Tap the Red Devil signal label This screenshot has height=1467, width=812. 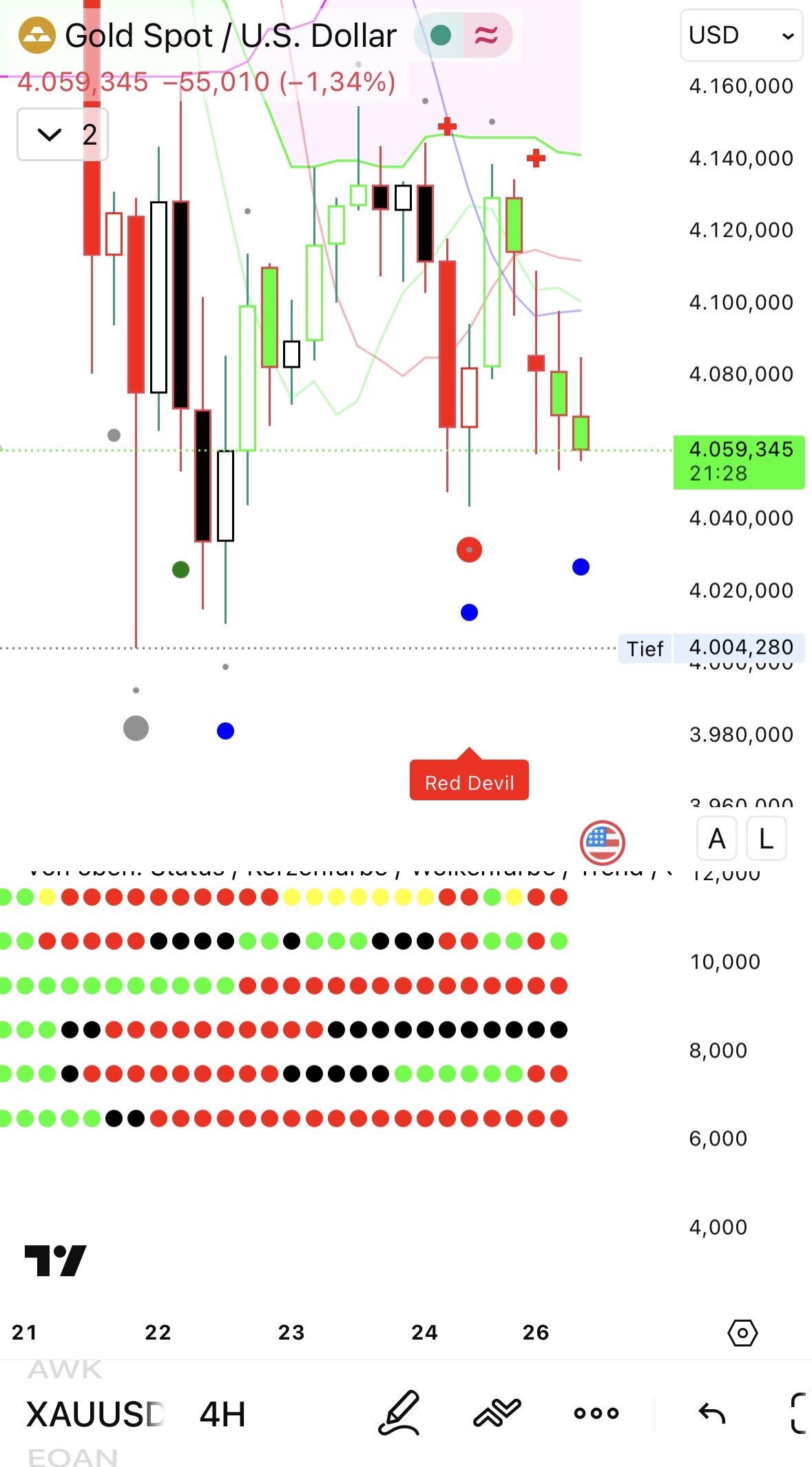469,782
